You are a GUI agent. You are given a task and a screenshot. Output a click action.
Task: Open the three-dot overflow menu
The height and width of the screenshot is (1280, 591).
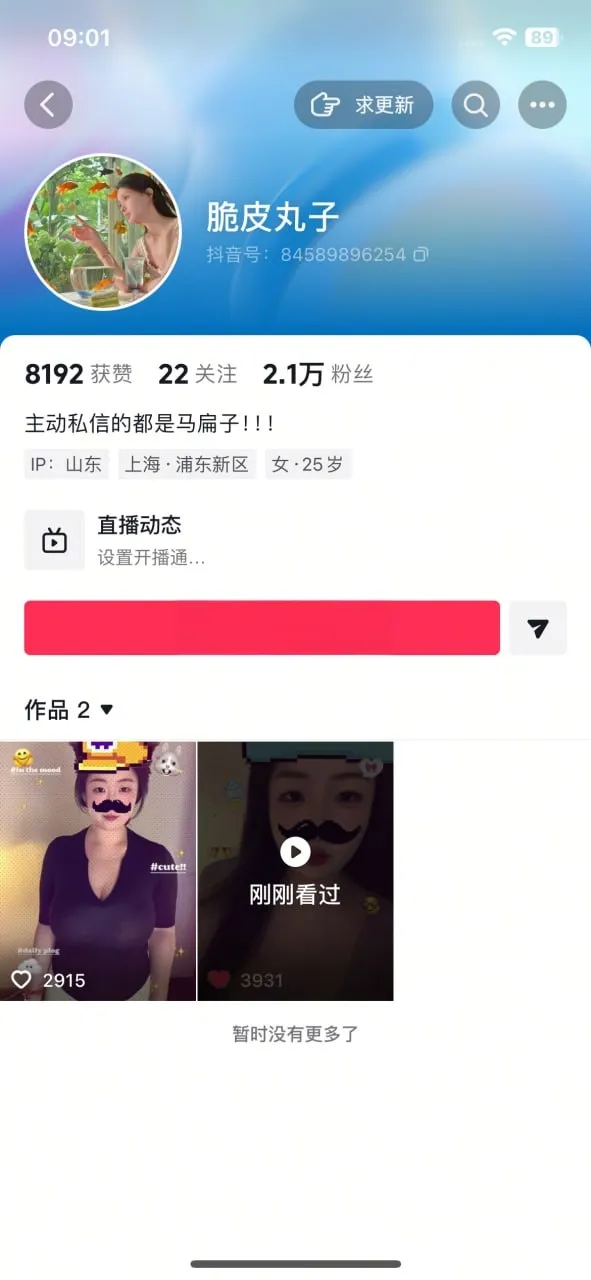(542, 105)
